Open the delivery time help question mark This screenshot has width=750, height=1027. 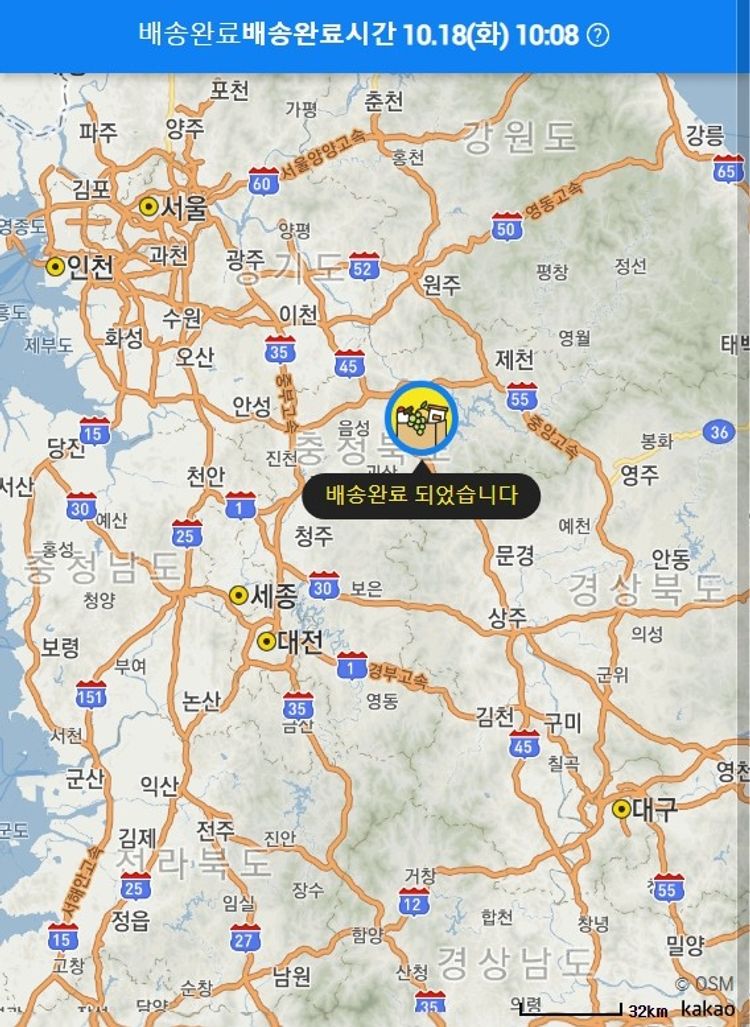598,36
